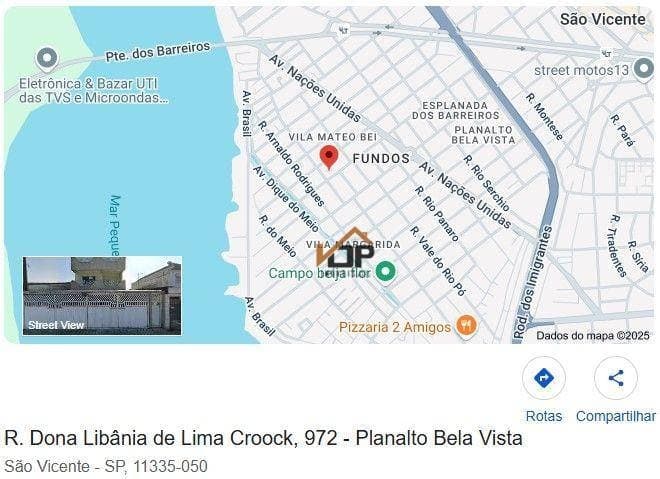The height and width of the screenshot is (479, 660).
Task: Select the Eletrônica & Bazar UTI place marker
Action: tap(46, 58)
